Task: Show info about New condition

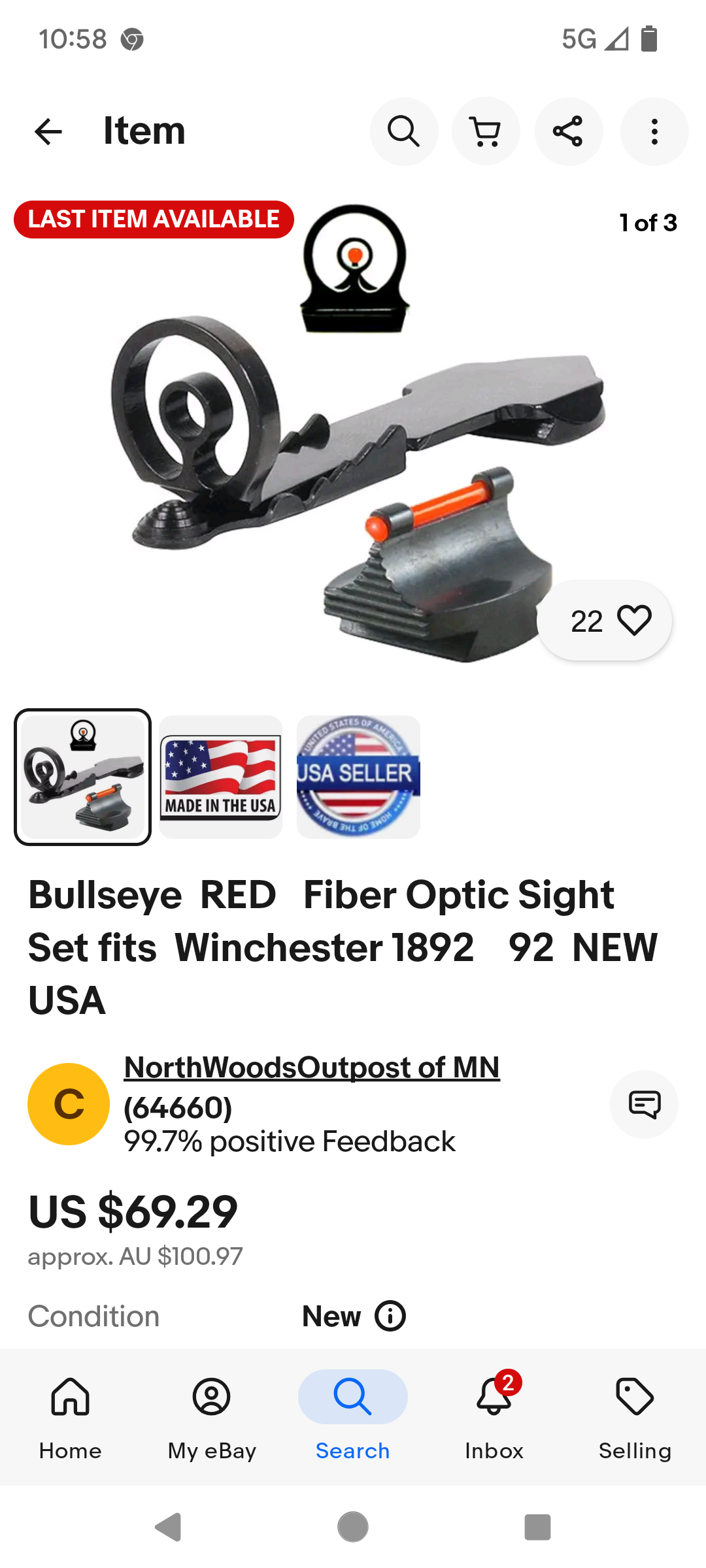Action: point(390,1316)
